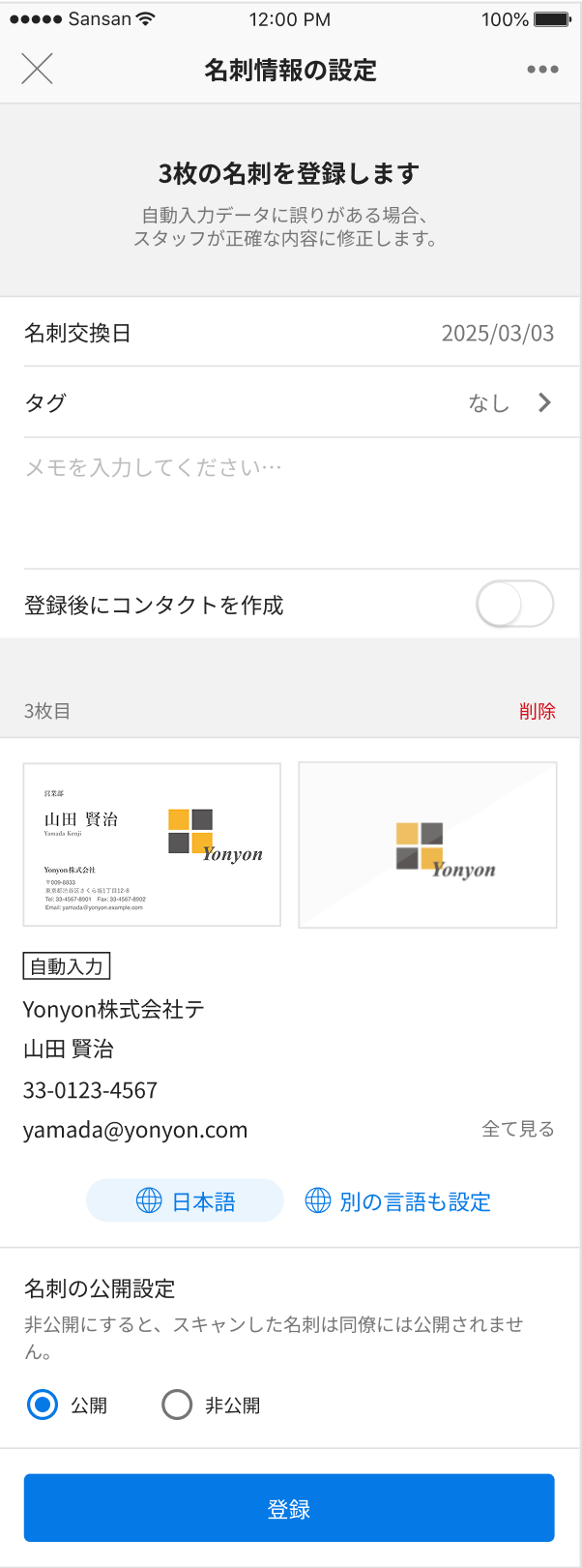The image size is (582, 1568).
Task: Register the cards with the 登録 button
Action: (x=289, y=1508)
